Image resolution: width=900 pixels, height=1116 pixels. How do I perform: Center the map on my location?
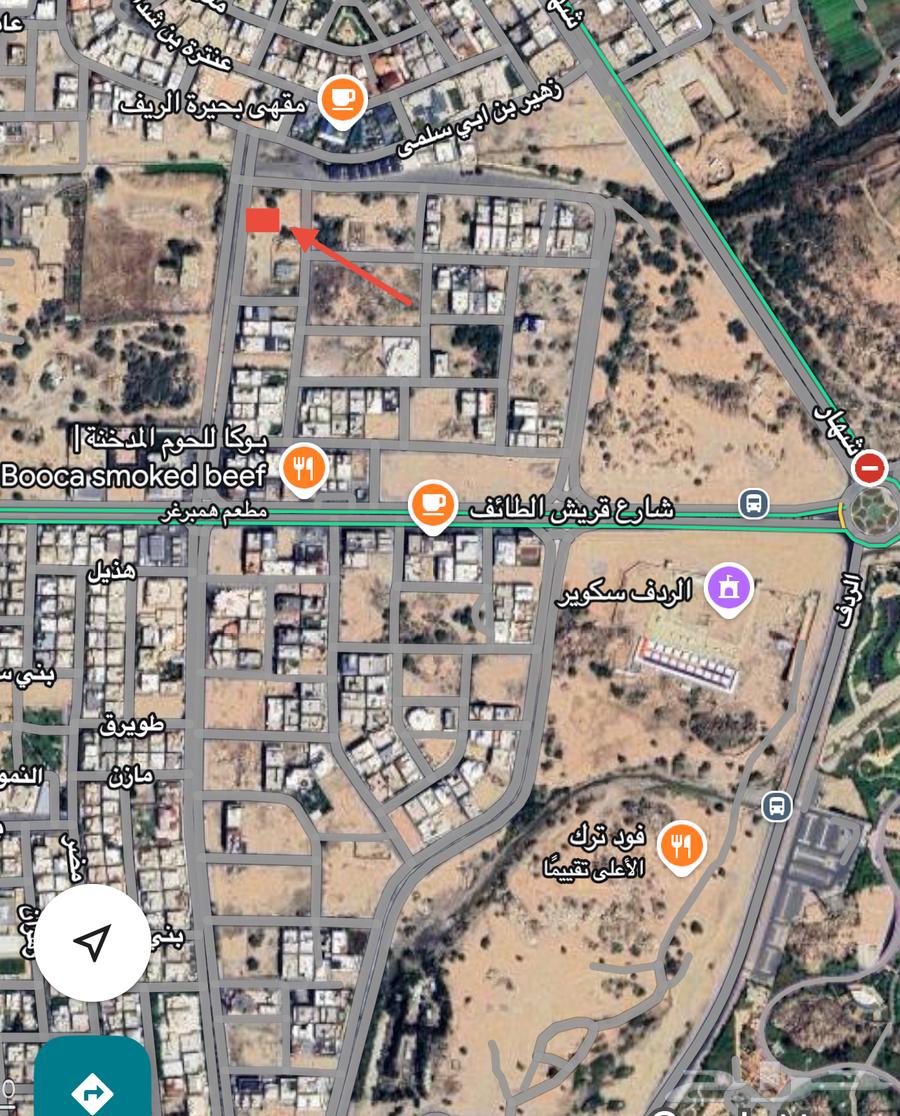[93, 942]
